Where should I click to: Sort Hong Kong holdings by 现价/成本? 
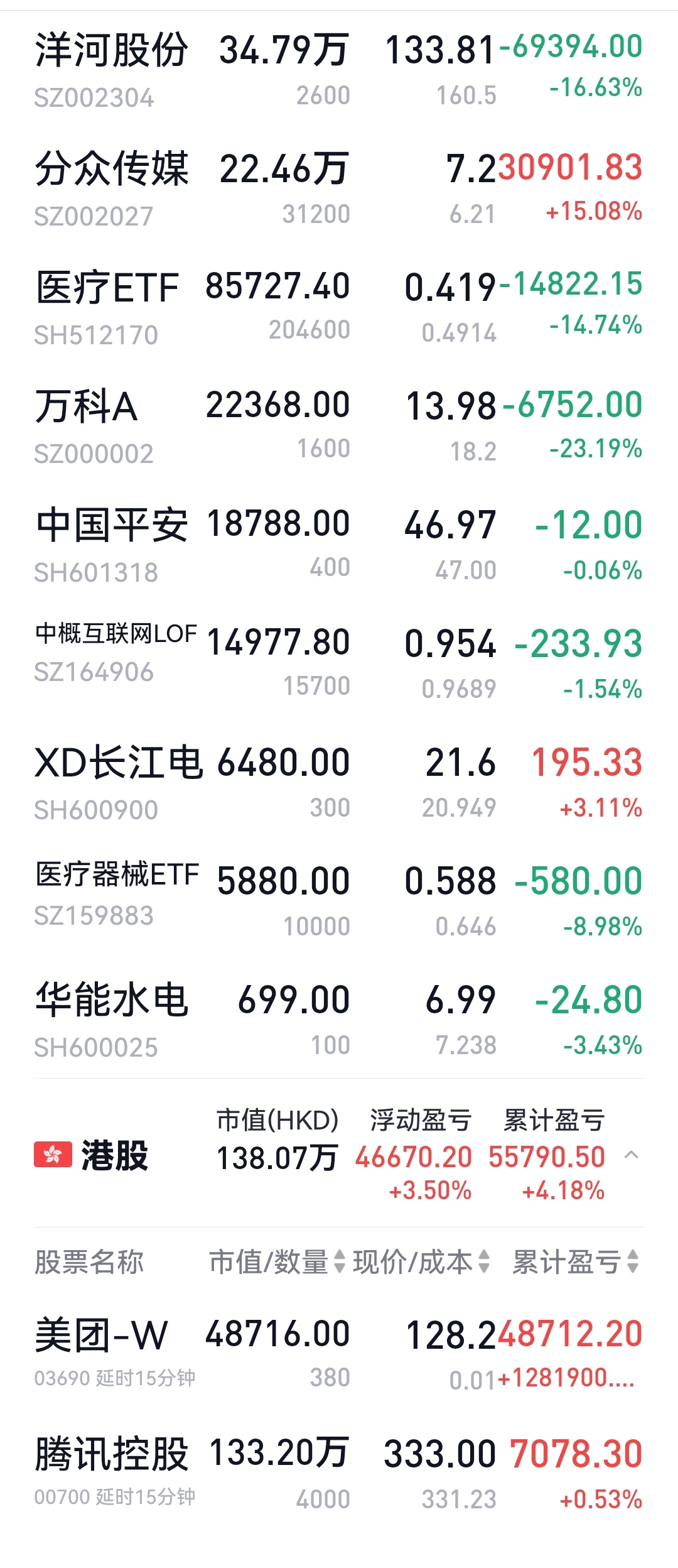[421, 1261]
